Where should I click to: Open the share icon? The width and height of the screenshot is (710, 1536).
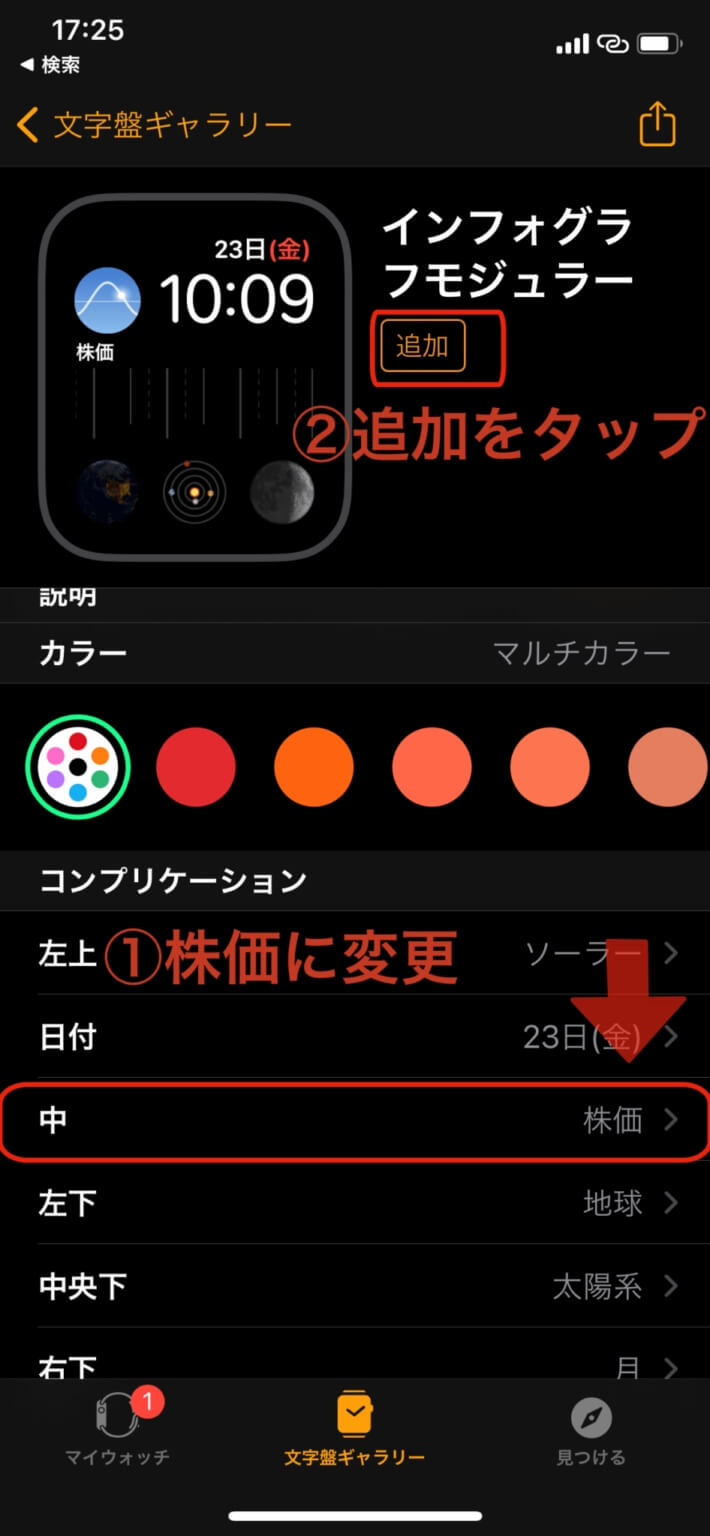point(657,126)
